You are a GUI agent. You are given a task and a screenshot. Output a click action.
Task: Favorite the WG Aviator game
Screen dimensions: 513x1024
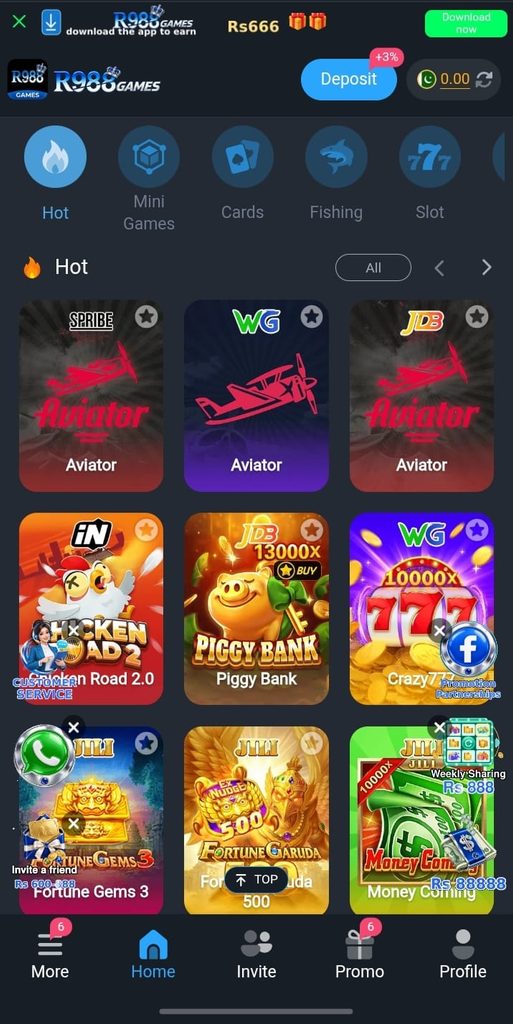click(312, 317)
